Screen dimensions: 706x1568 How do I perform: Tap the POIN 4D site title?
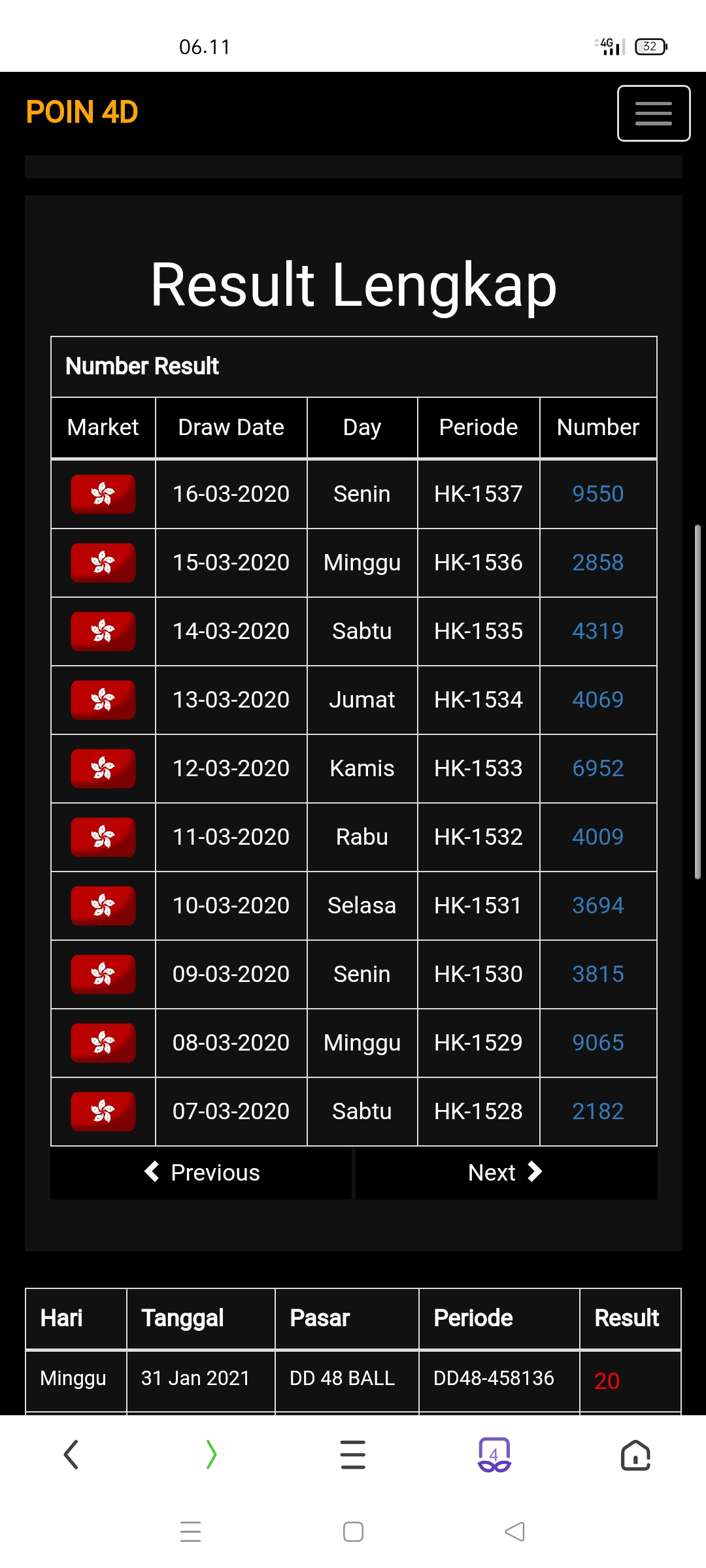(82, 112)
